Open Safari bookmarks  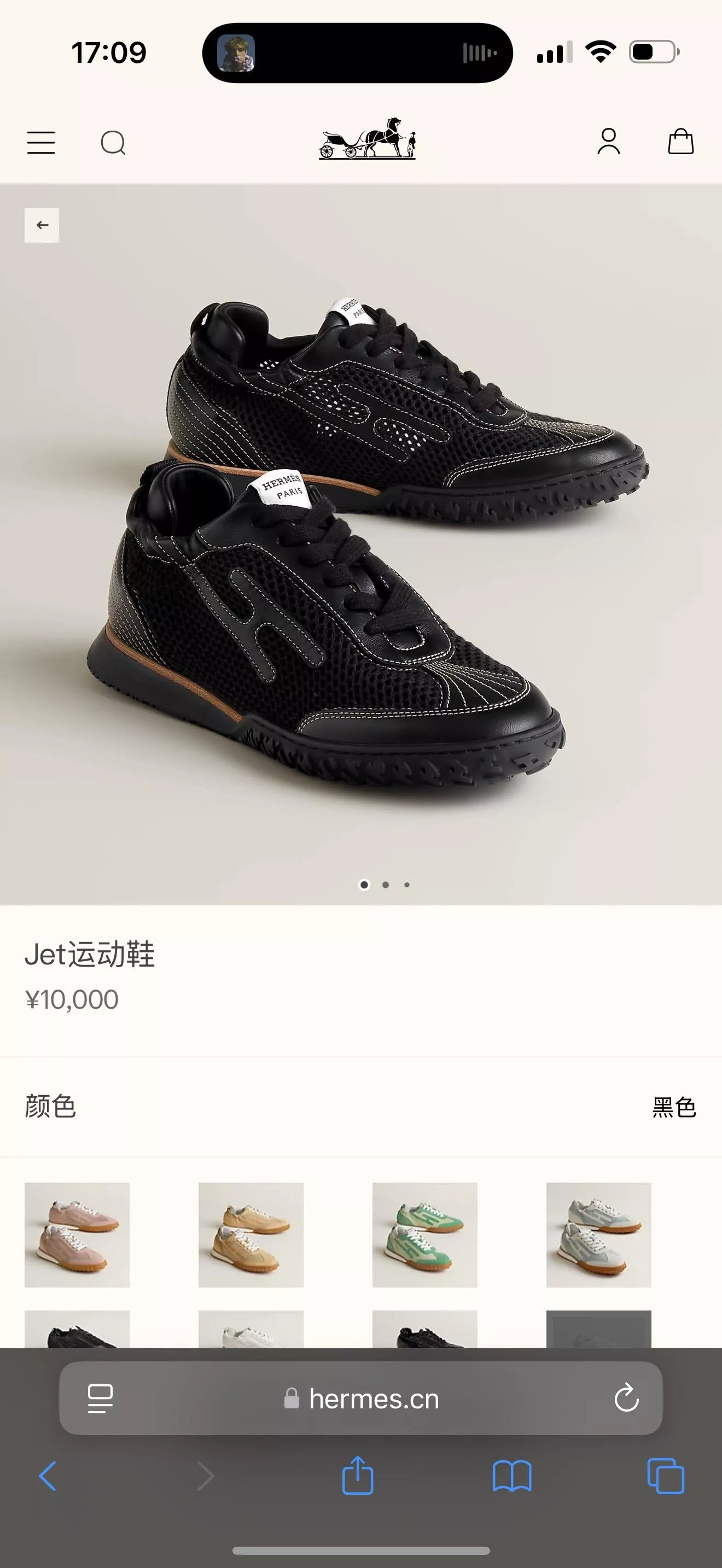pyautogui.click(x=511, y=1476)
